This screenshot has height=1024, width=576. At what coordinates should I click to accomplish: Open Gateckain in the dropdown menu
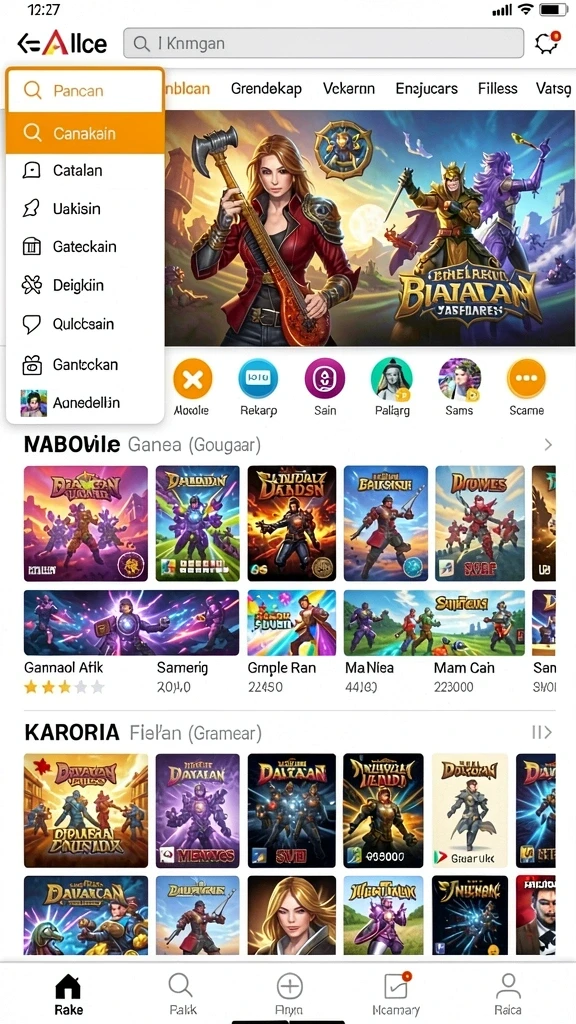[x=85, y=247]
